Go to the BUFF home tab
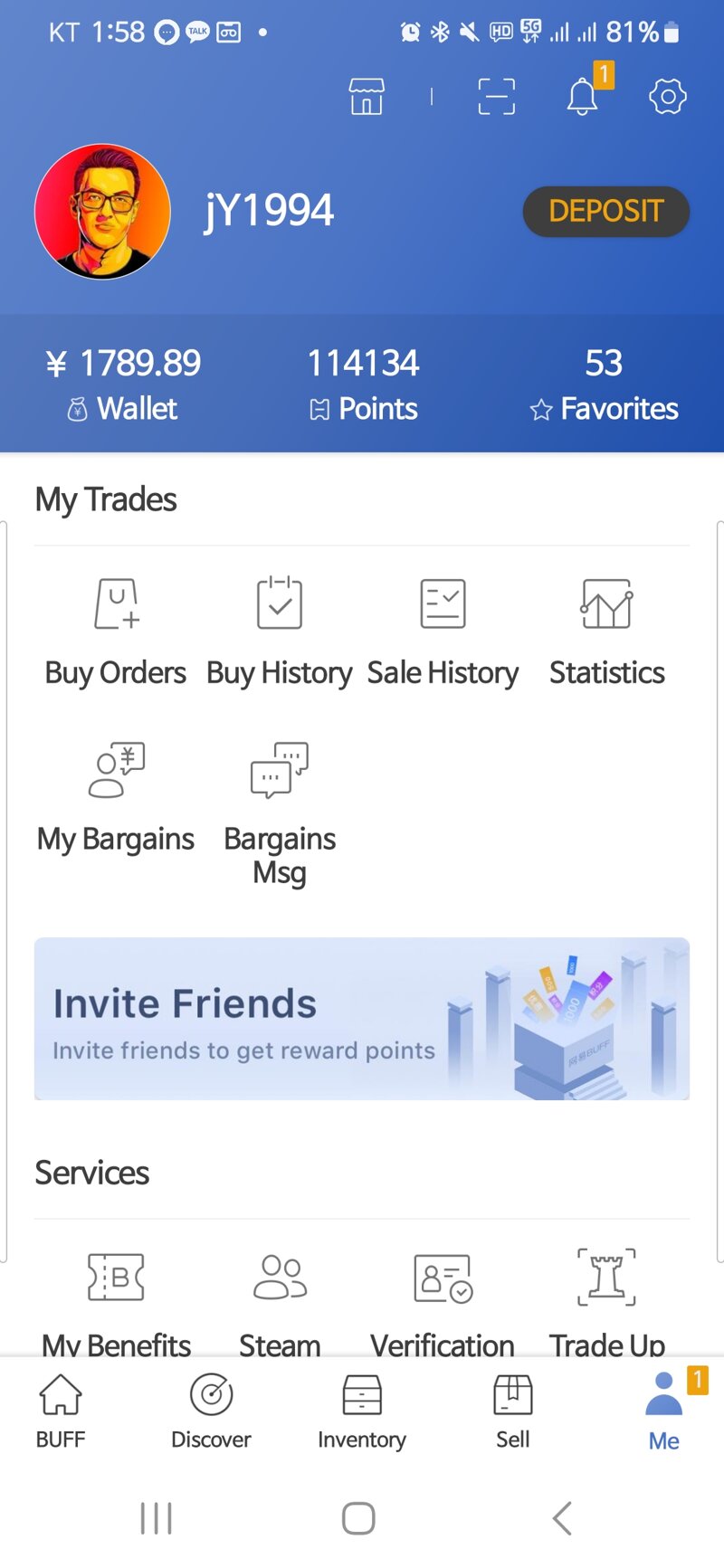 click(61, 1411)
